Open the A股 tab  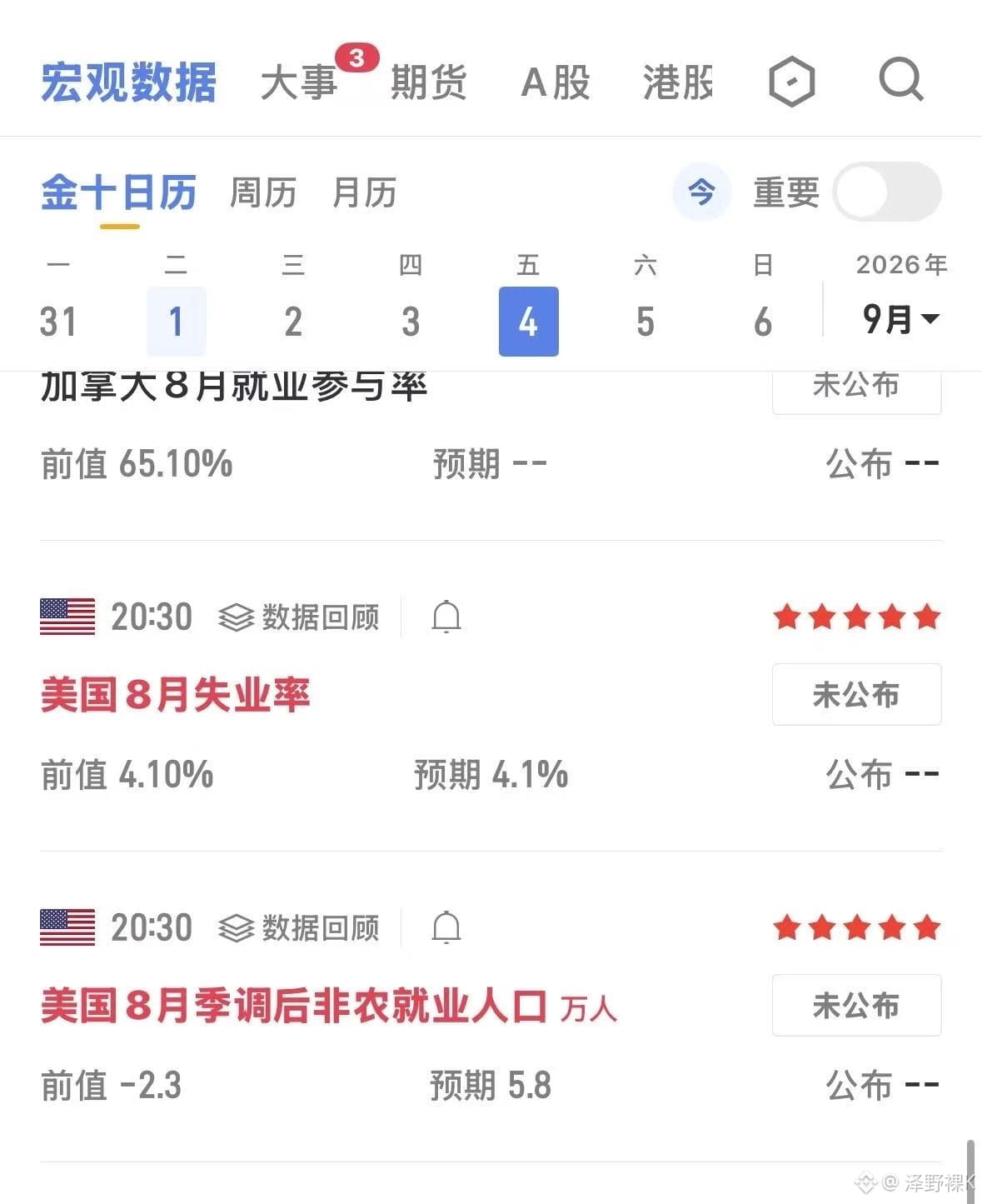click(556, 82)
